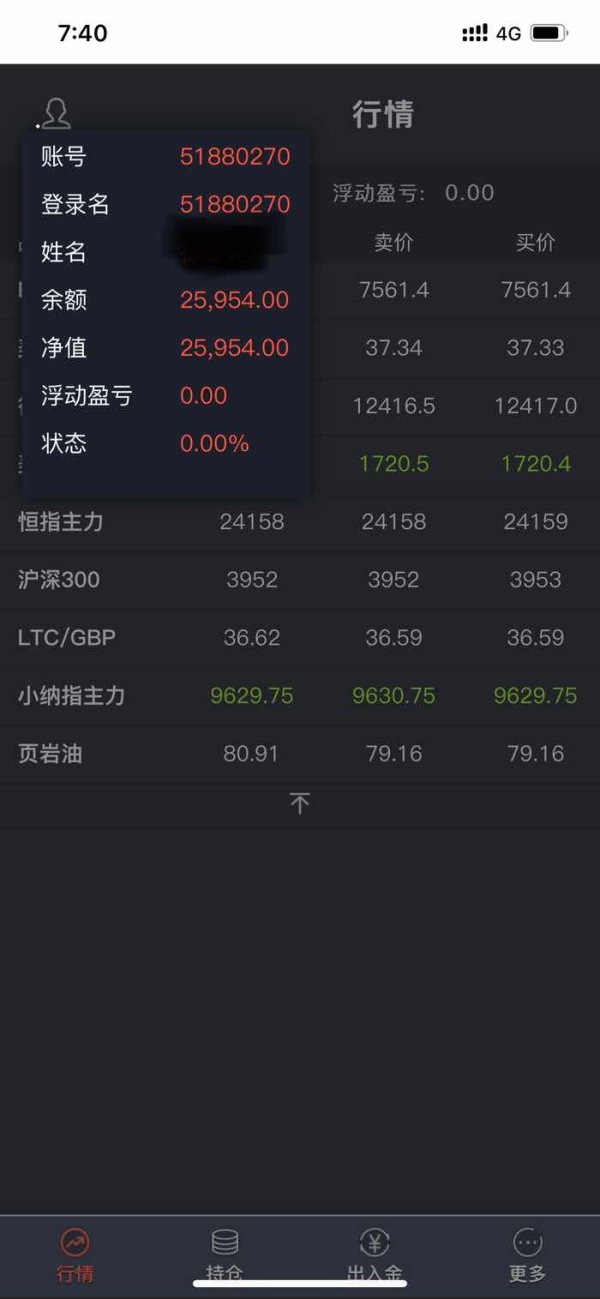Viewport: 600px width, 1299px height.
Task: Open the 出入金 tab
Action: tap(374, 1255)
